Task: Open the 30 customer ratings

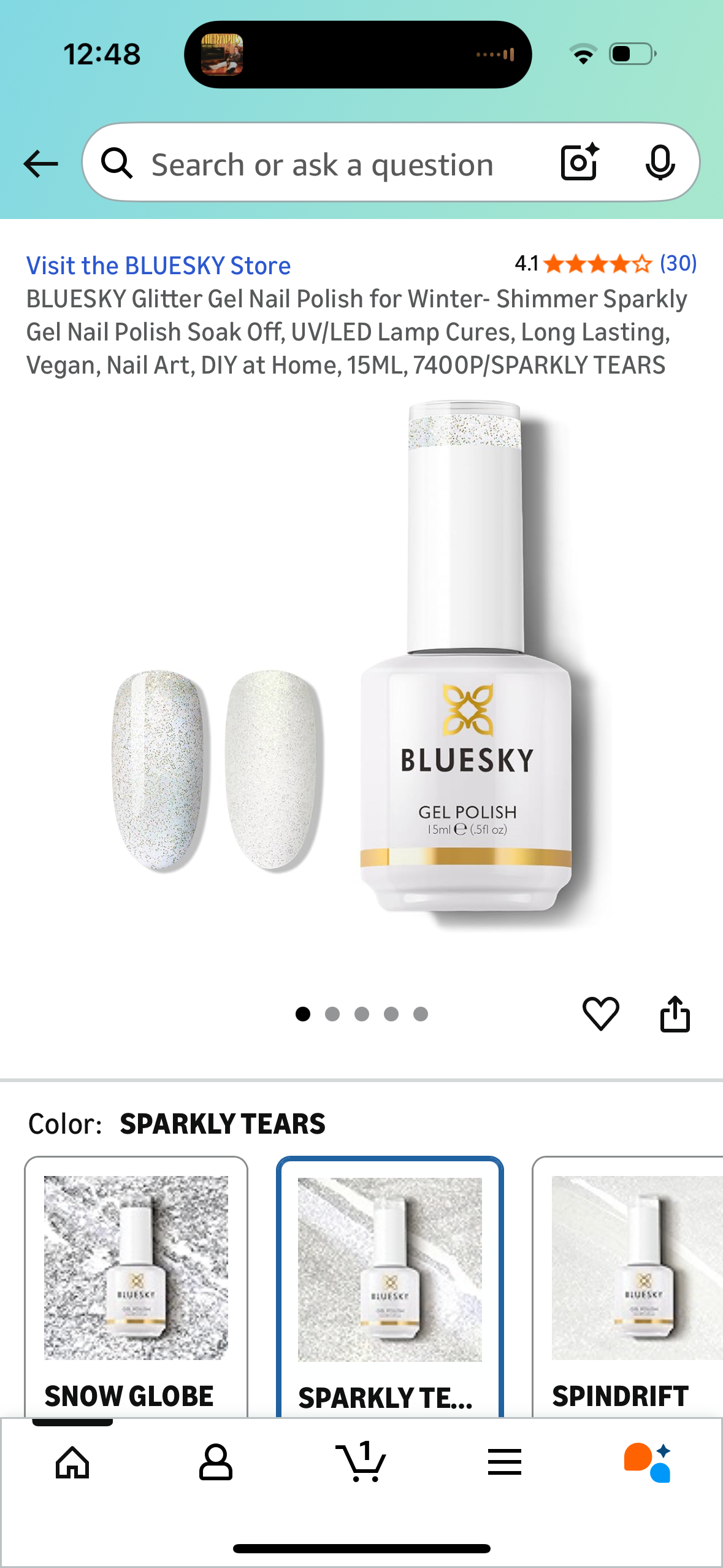Action: (x=678, y=263)
